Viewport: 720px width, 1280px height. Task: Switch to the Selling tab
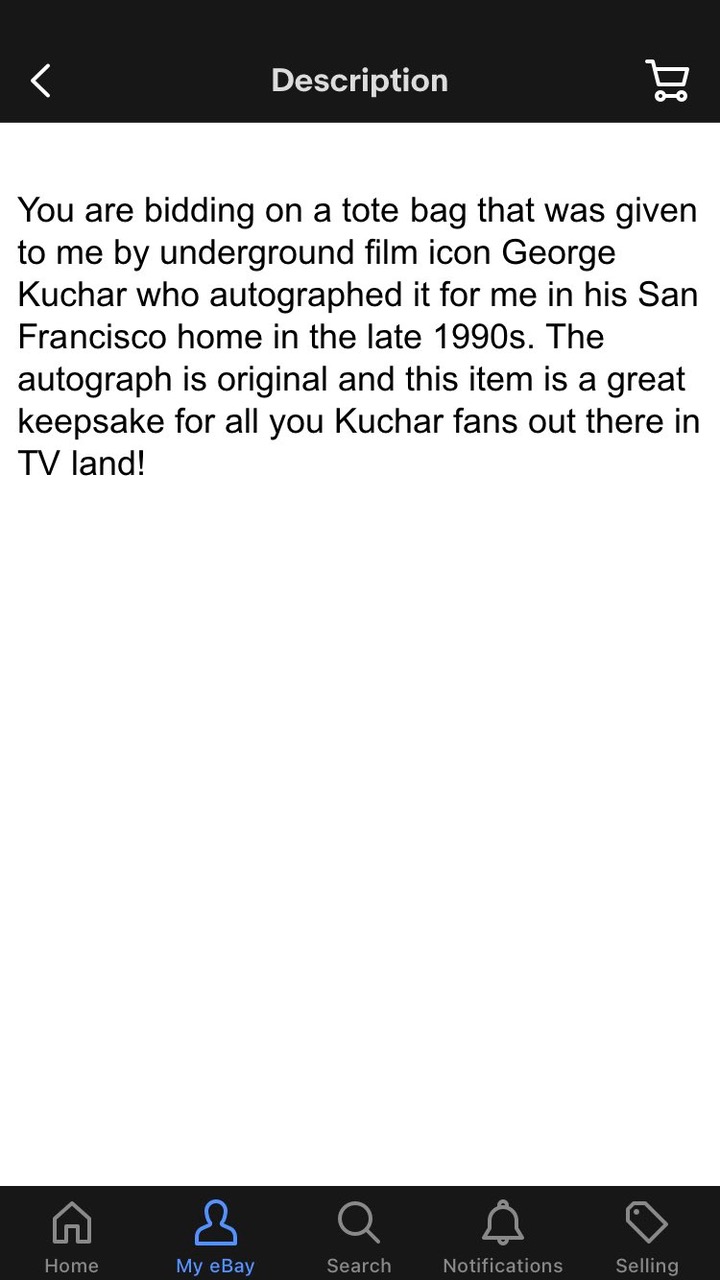click(x=647, y=1237)
